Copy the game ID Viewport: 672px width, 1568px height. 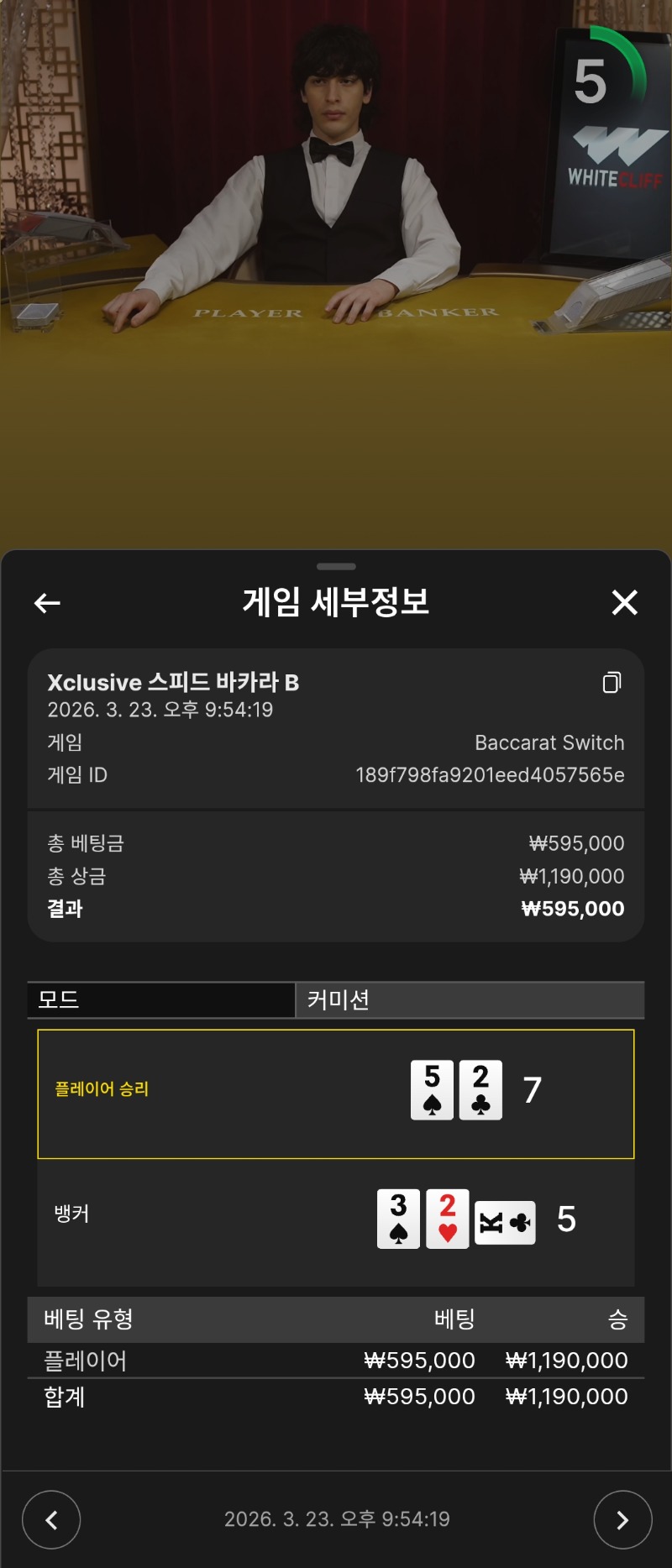(x=612, y=683)
